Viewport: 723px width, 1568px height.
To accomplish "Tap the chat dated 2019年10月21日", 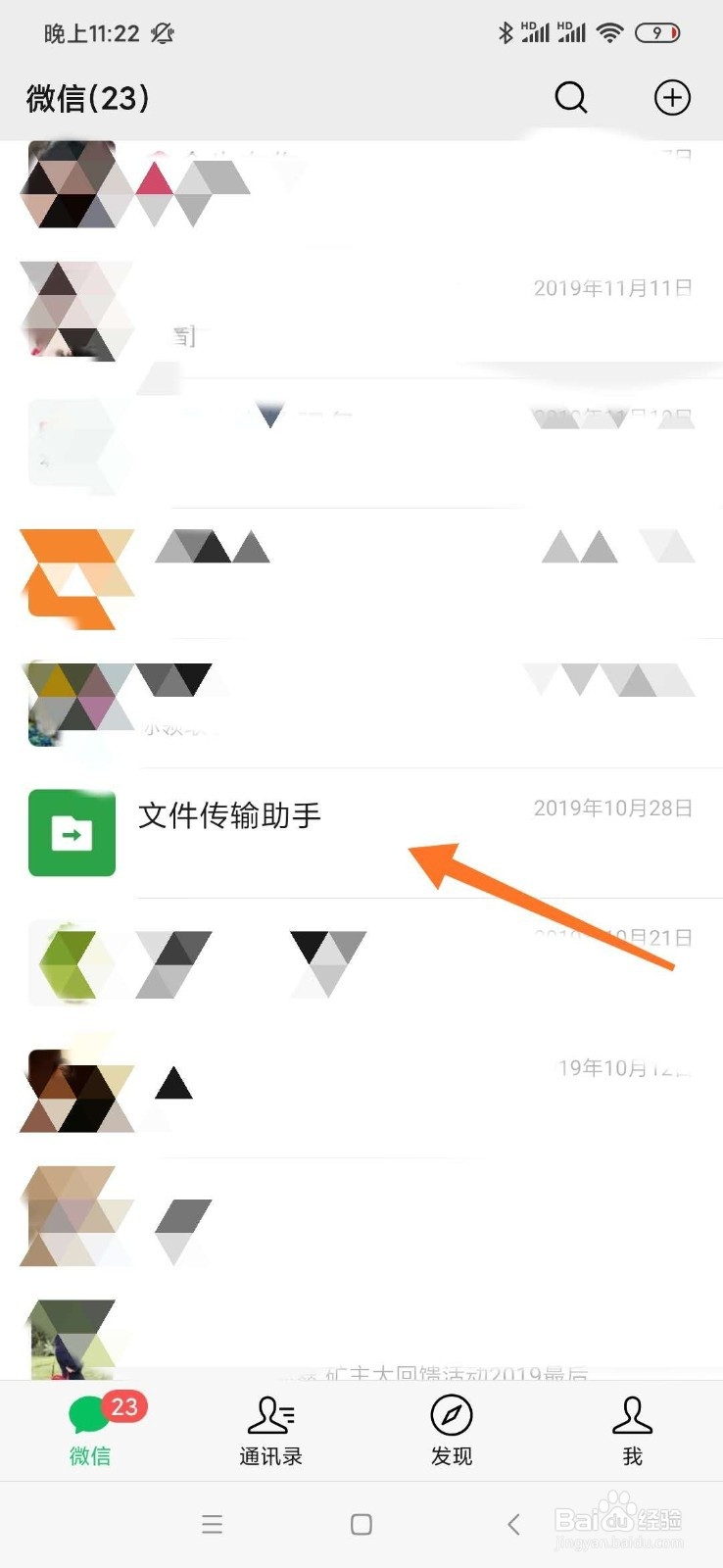I will click(294, 962).
